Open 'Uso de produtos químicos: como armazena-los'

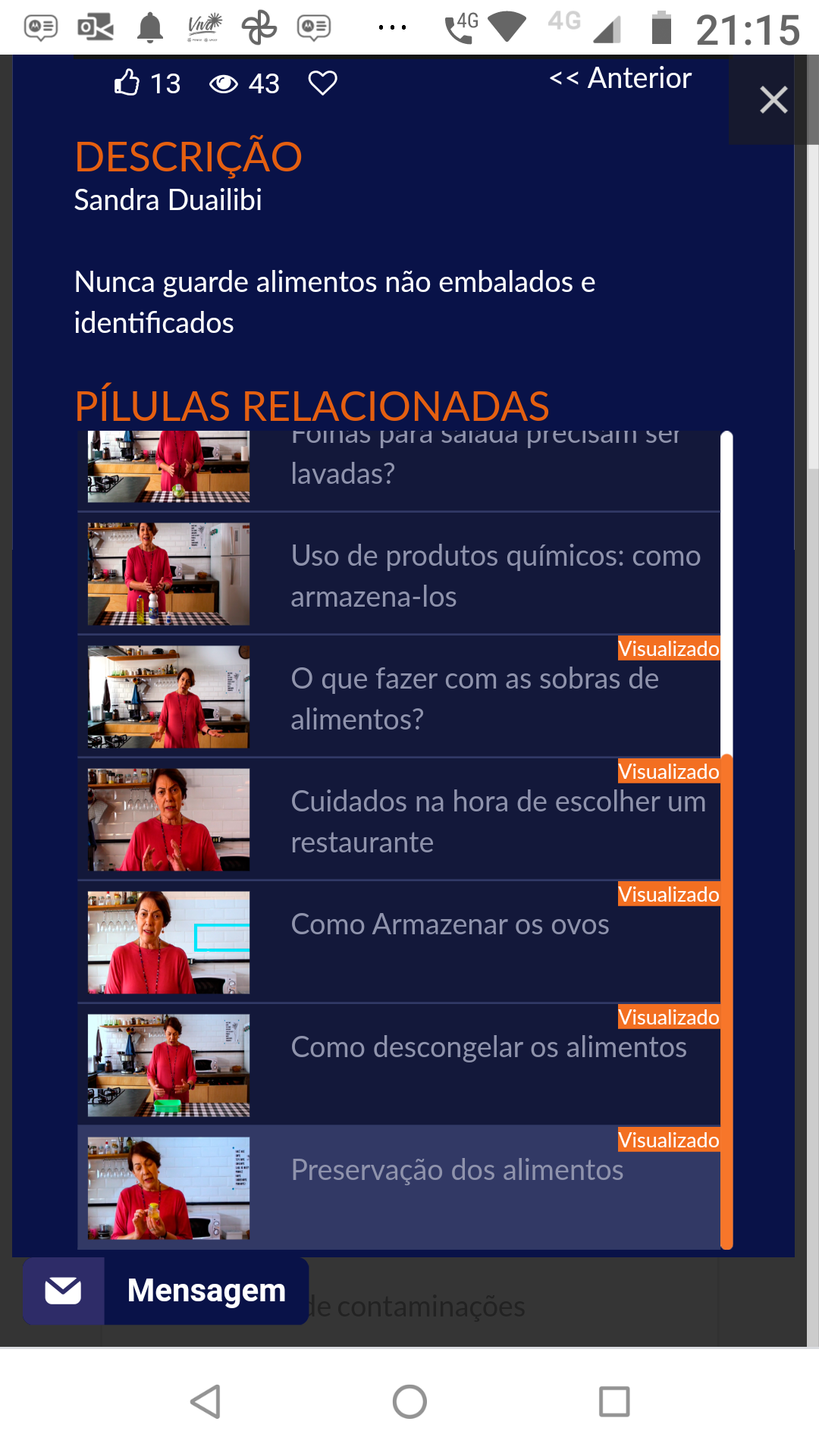399,574
